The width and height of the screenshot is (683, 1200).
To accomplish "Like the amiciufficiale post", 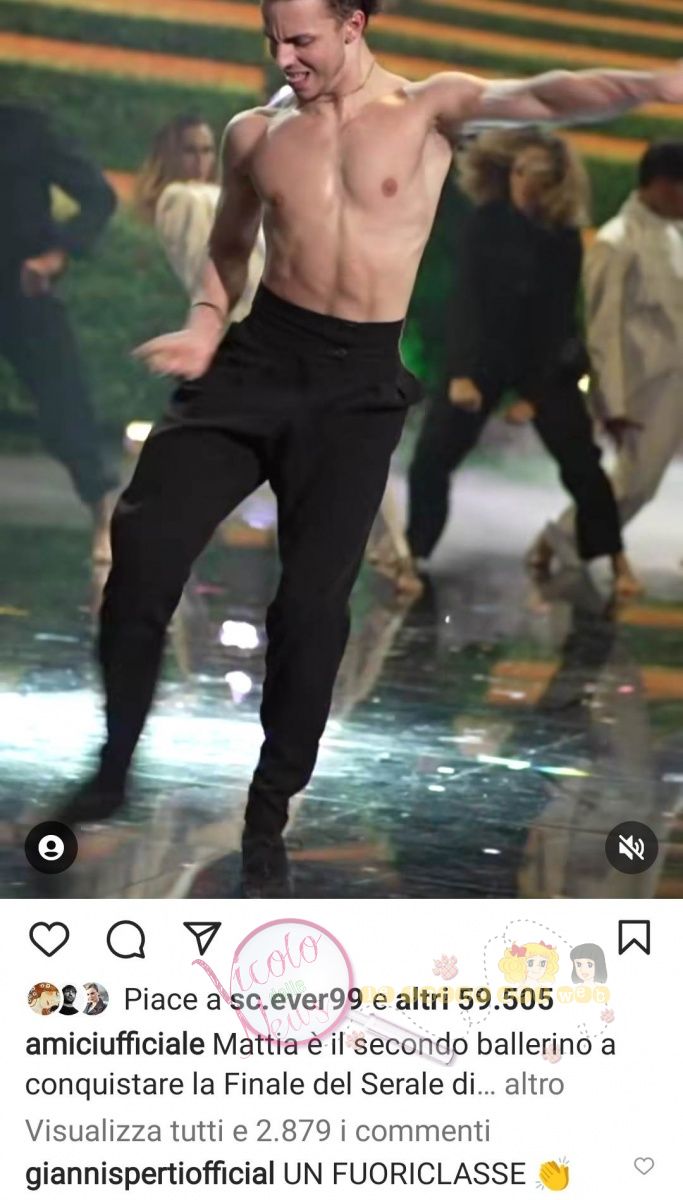I will pyautogui.click(x=48, y=939).
